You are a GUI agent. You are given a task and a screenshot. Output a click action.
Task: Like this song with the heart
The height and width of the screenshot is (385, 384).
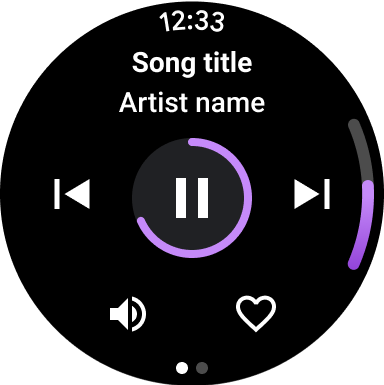point(256,313)
